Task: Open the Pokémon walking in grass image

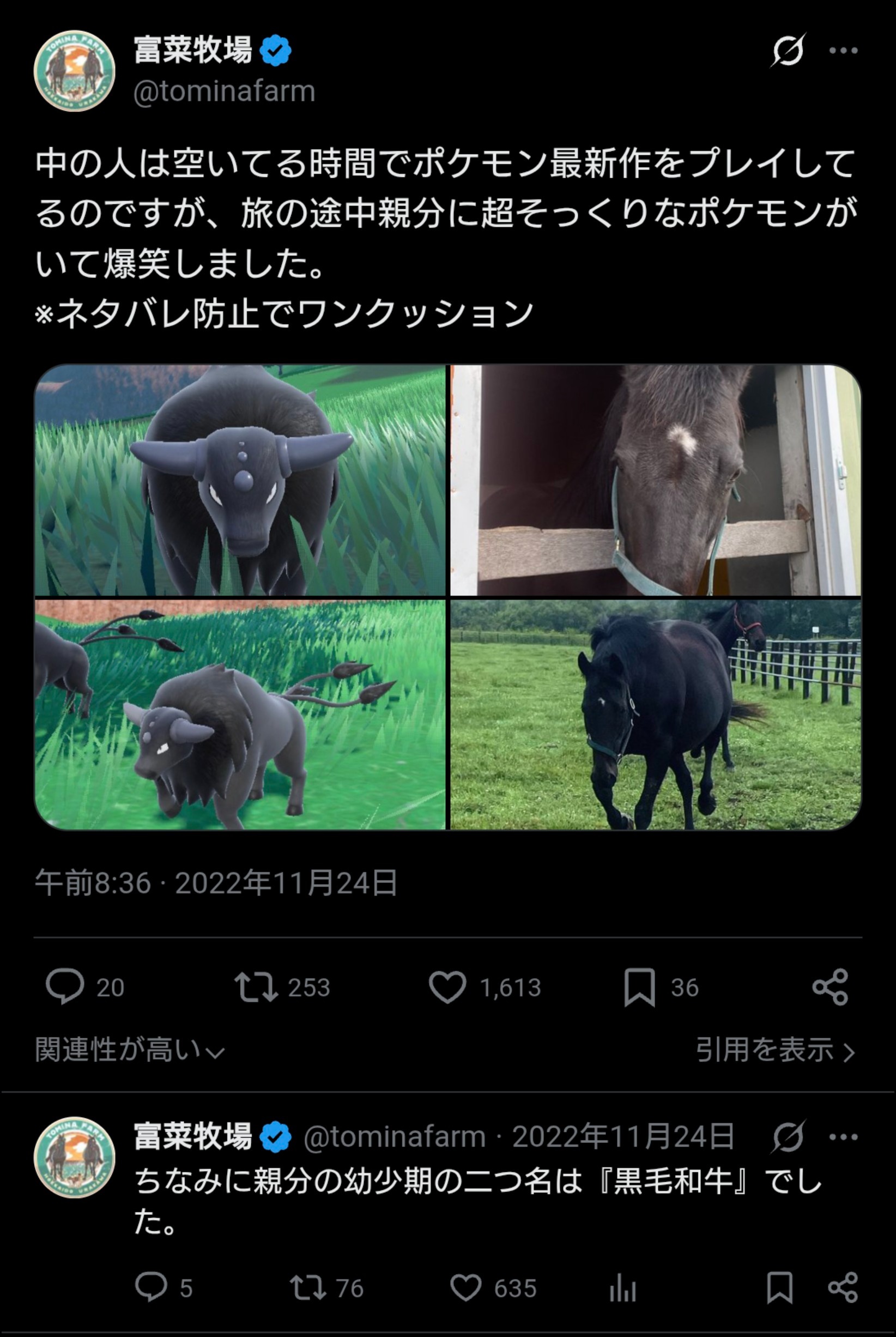Action: point(240,714)
